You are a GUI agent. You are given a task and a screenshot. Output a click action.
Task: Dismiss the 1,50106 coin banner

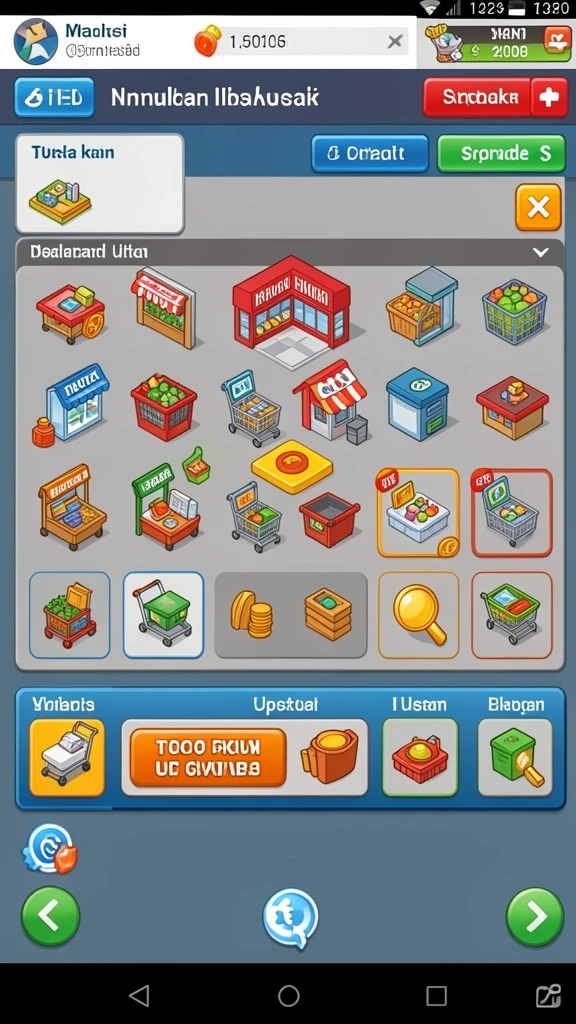click(394, 42)
